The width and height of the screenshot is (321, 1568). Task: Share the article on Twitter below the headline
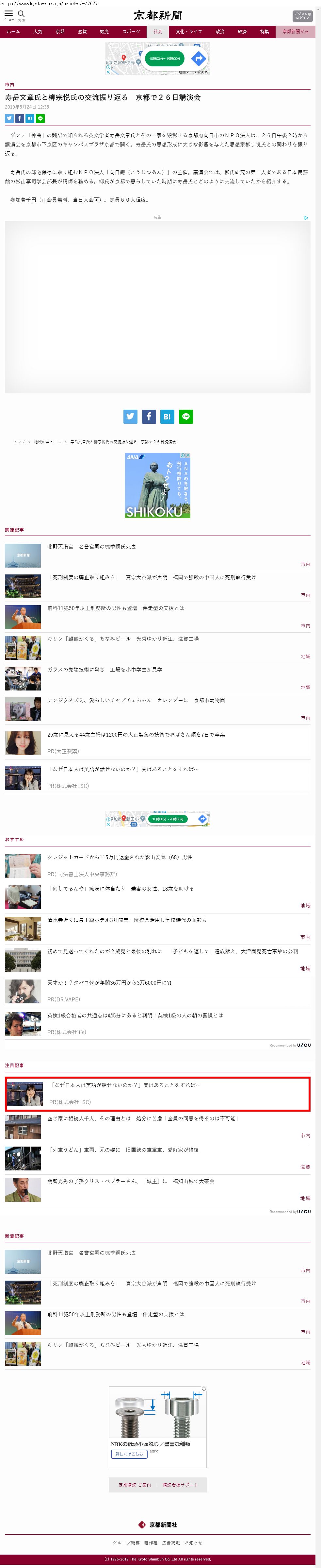coord(9,119)
